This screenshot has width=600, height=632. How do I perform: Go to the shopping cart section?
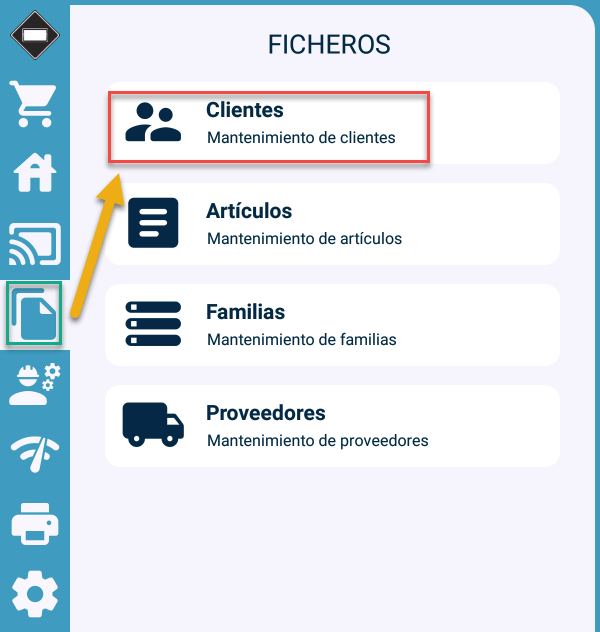pos(35,103)
